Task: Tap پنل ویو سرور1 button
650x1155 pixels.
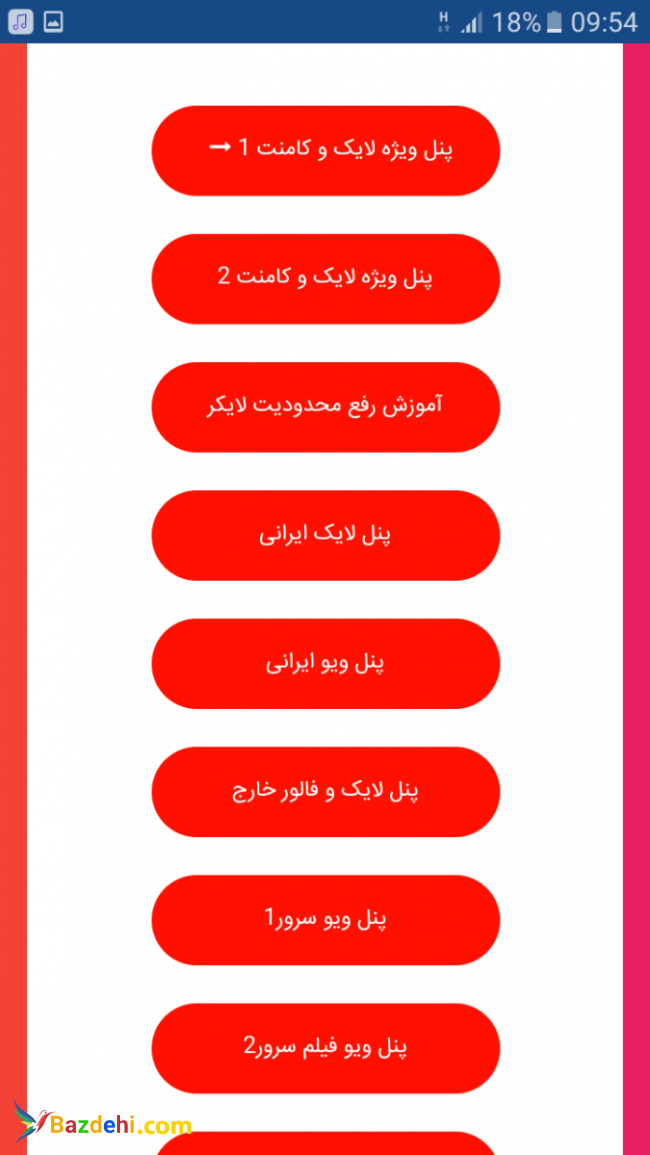Action: [325, 919]
